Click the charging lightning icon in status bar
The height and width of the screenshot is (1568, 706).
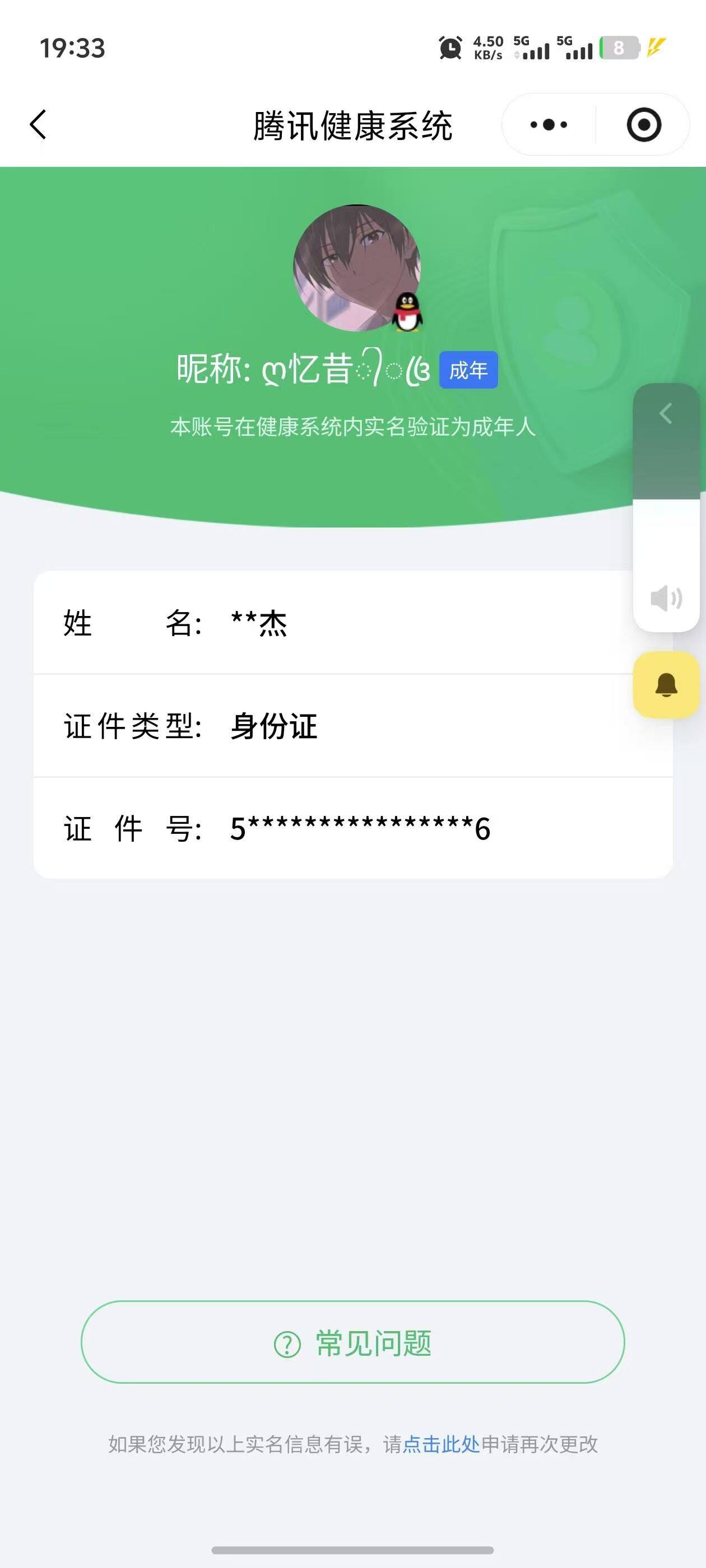[x=656, y=48]
